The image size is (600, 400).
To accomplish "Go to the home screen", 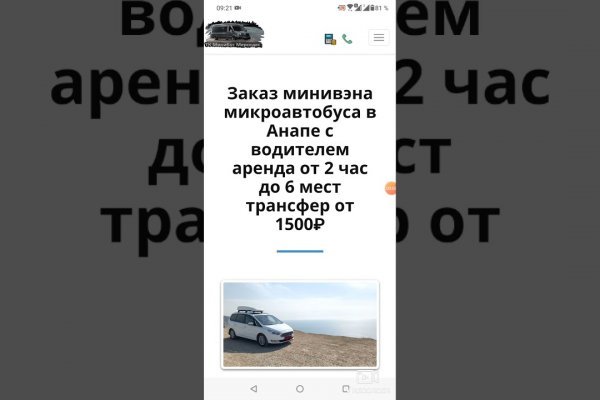I will [300, 388].
